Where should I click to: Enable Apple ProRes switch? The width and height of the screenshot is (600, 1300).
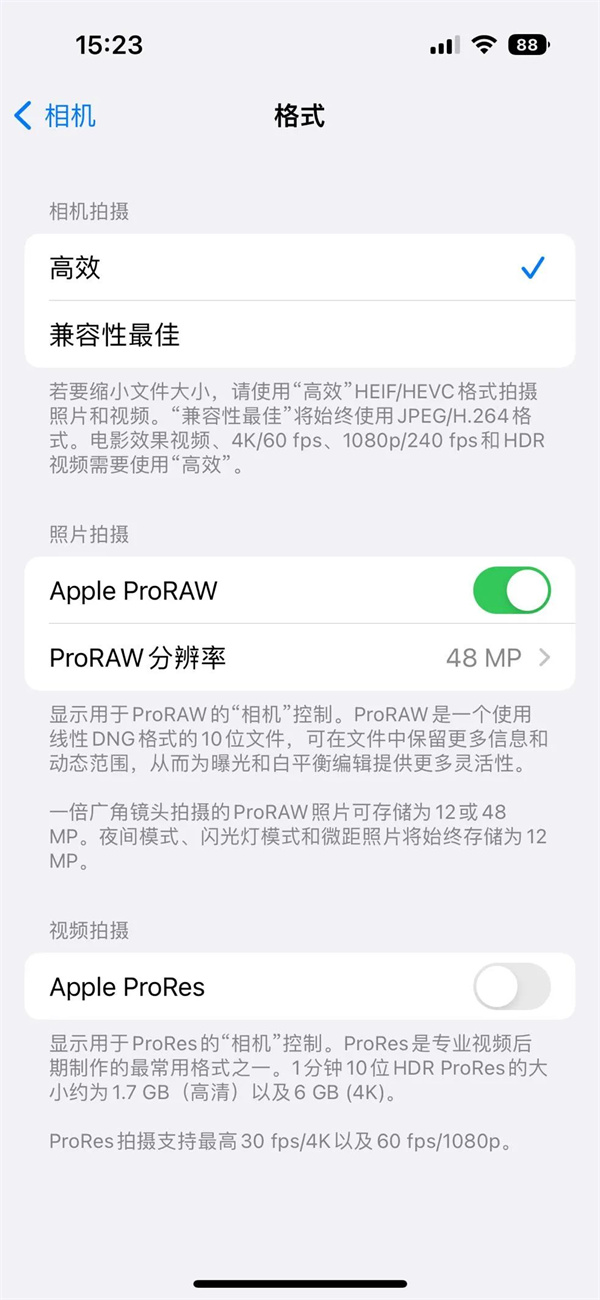click(511, 987)
